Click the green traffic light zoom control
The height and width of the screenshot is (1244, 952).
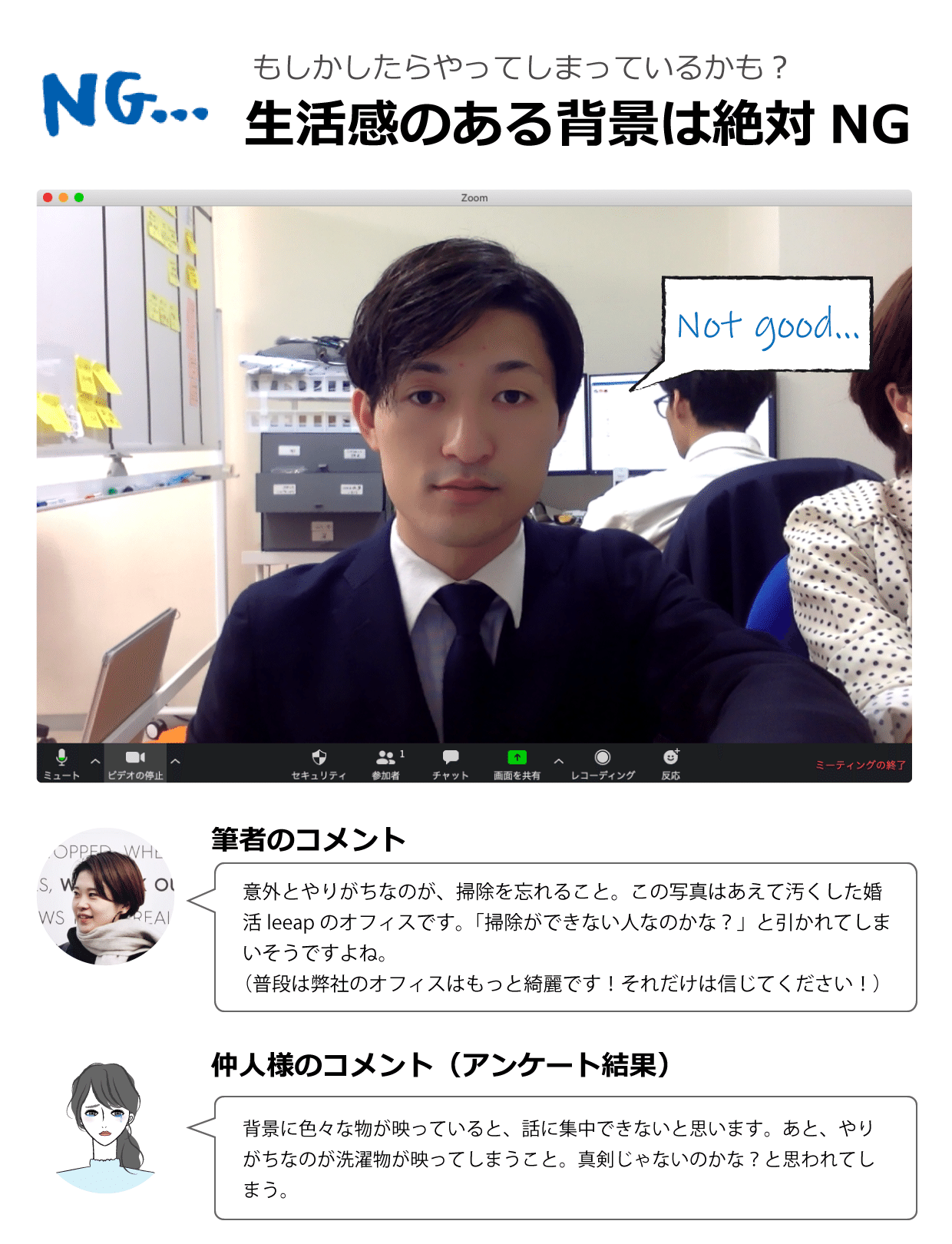point(80,197)
